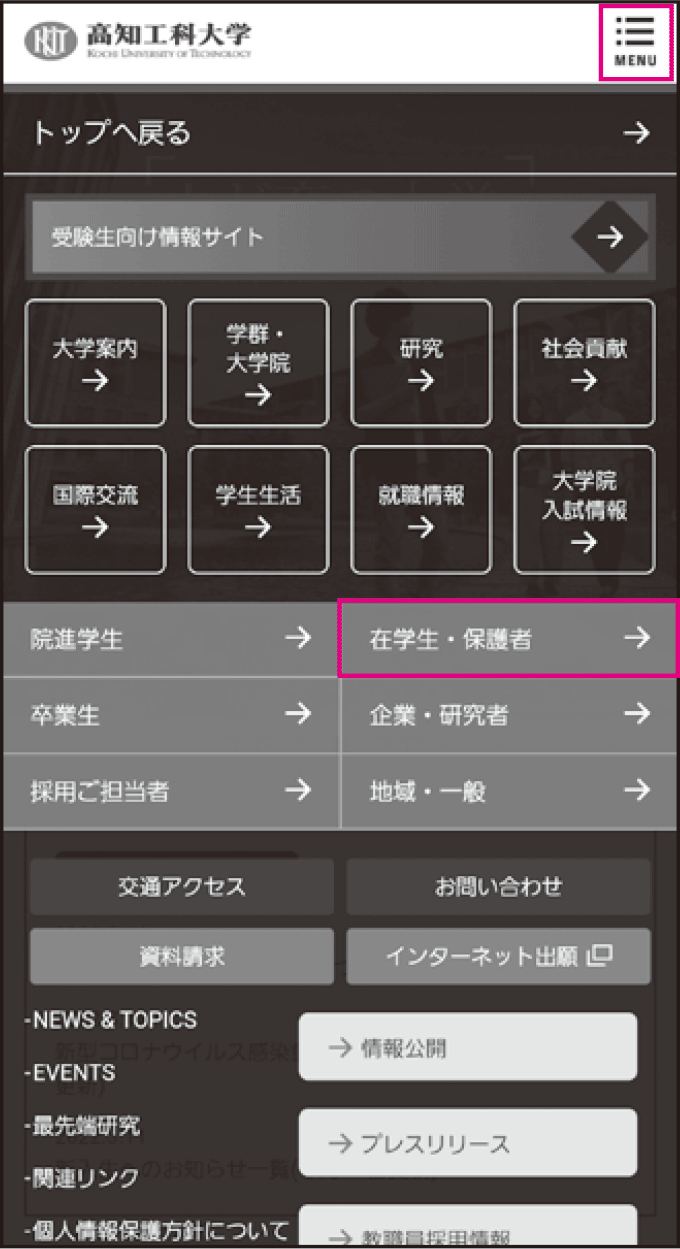Open 学生生活 tile
The height and width of the screenshot is (1249, 680).
pyautogui.click(x=258, y=509)
